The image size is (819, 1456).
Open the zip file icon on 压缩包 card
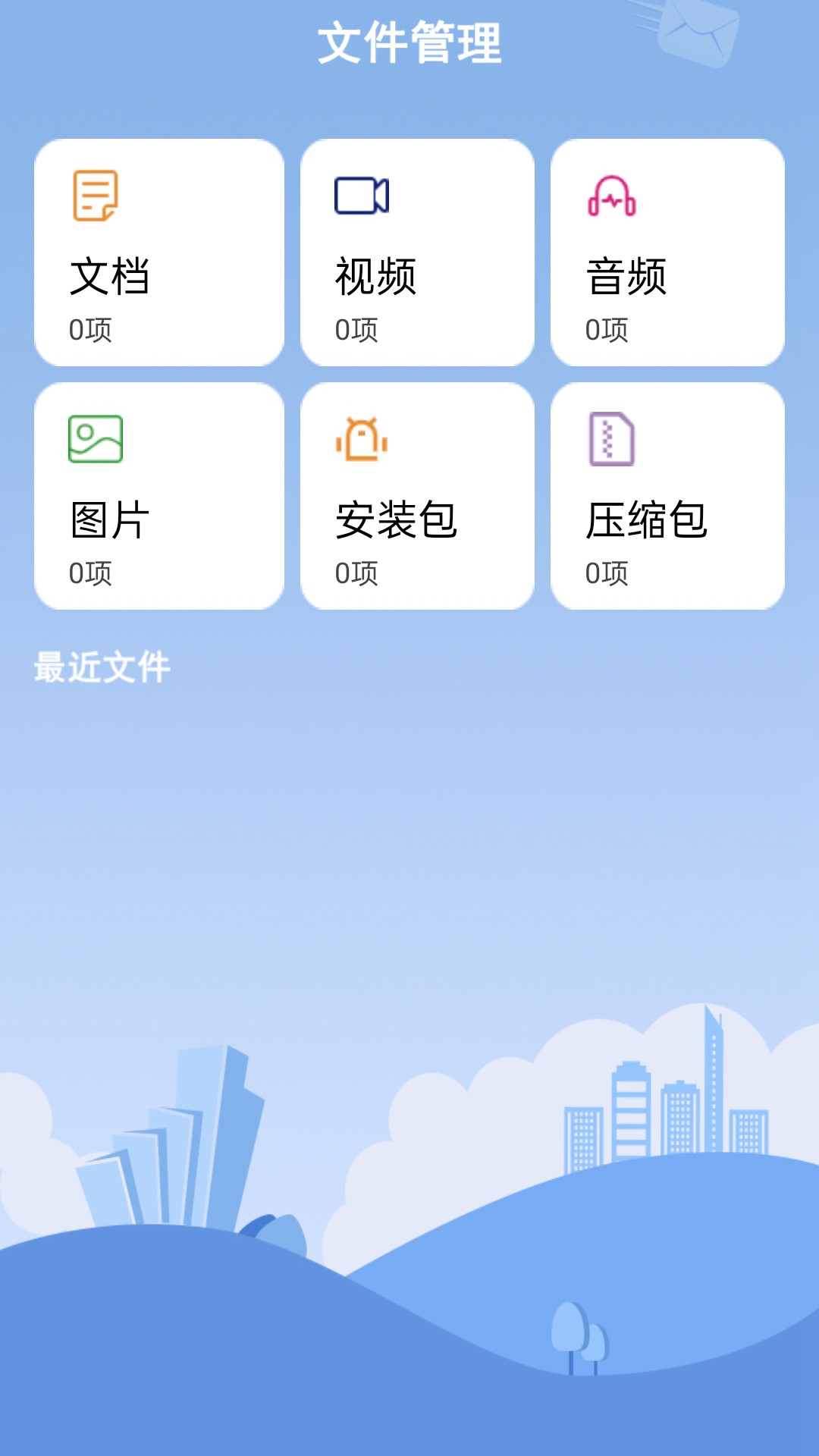point(610,440)
